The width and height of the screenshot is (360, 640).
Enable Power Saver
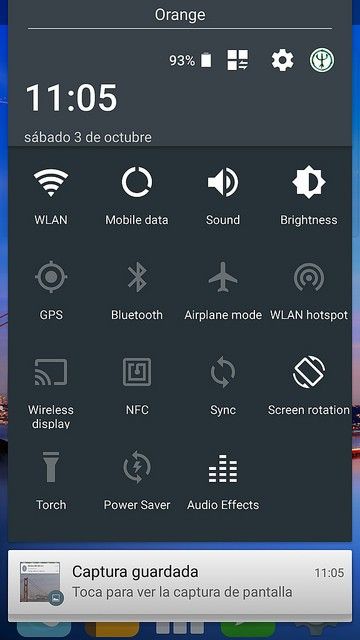[137, 481]
